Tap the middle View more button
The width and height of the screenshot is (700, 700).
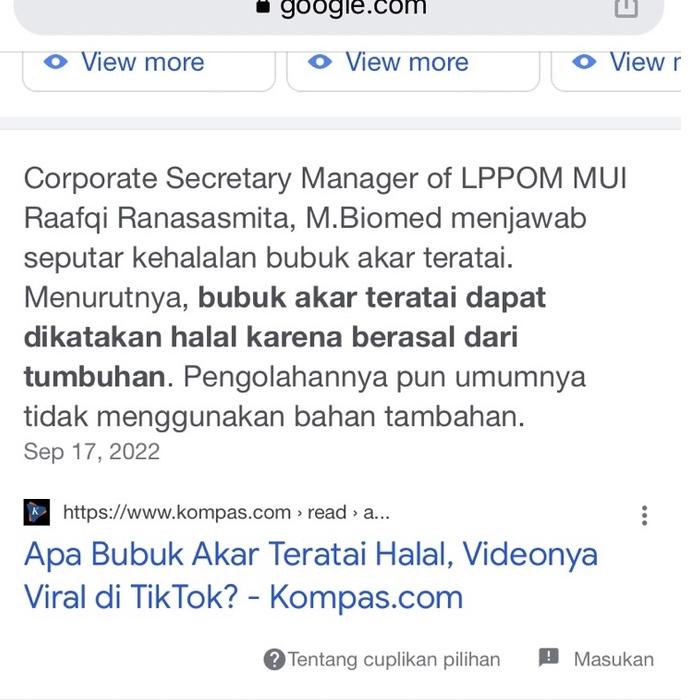click(412, 62)
